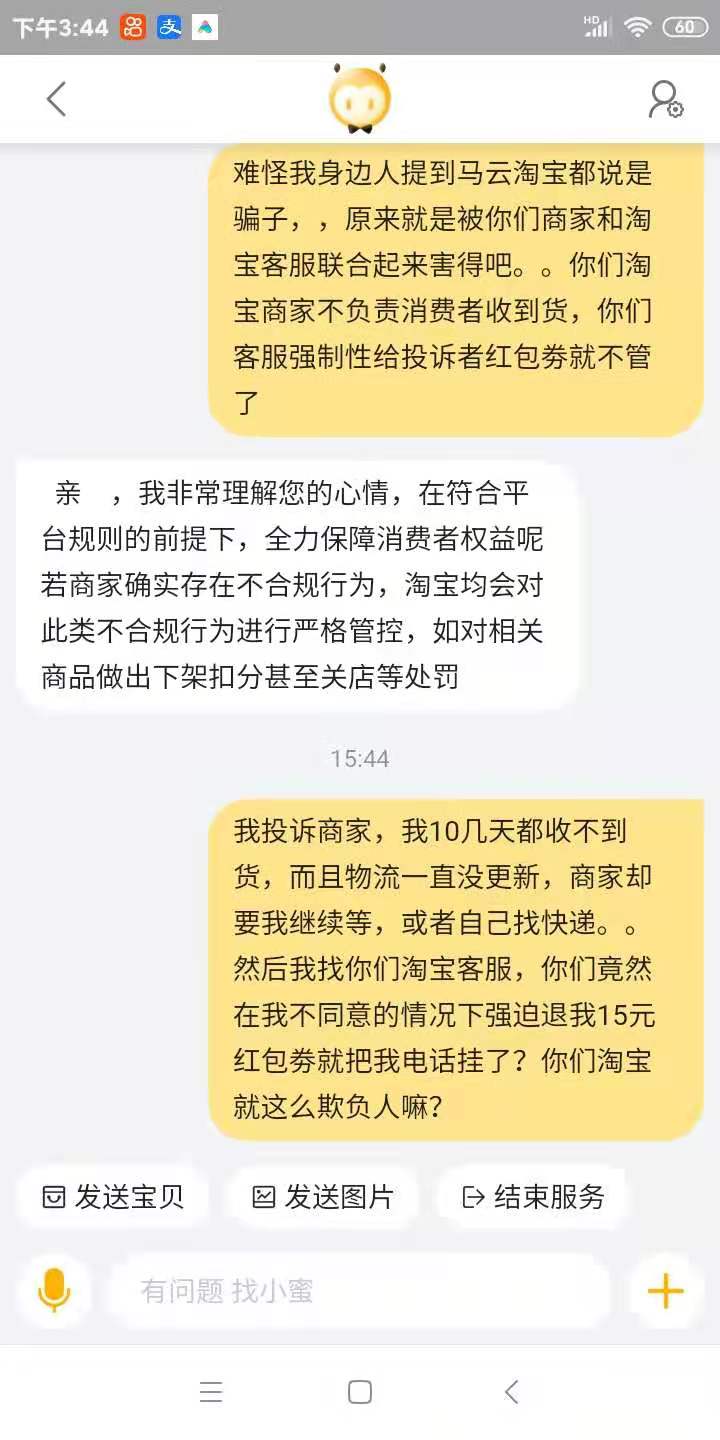Open Xiaohongshu icon in the status bar
The height and width of the screenshot is (1440, 720).
click(x=132, y=27)
